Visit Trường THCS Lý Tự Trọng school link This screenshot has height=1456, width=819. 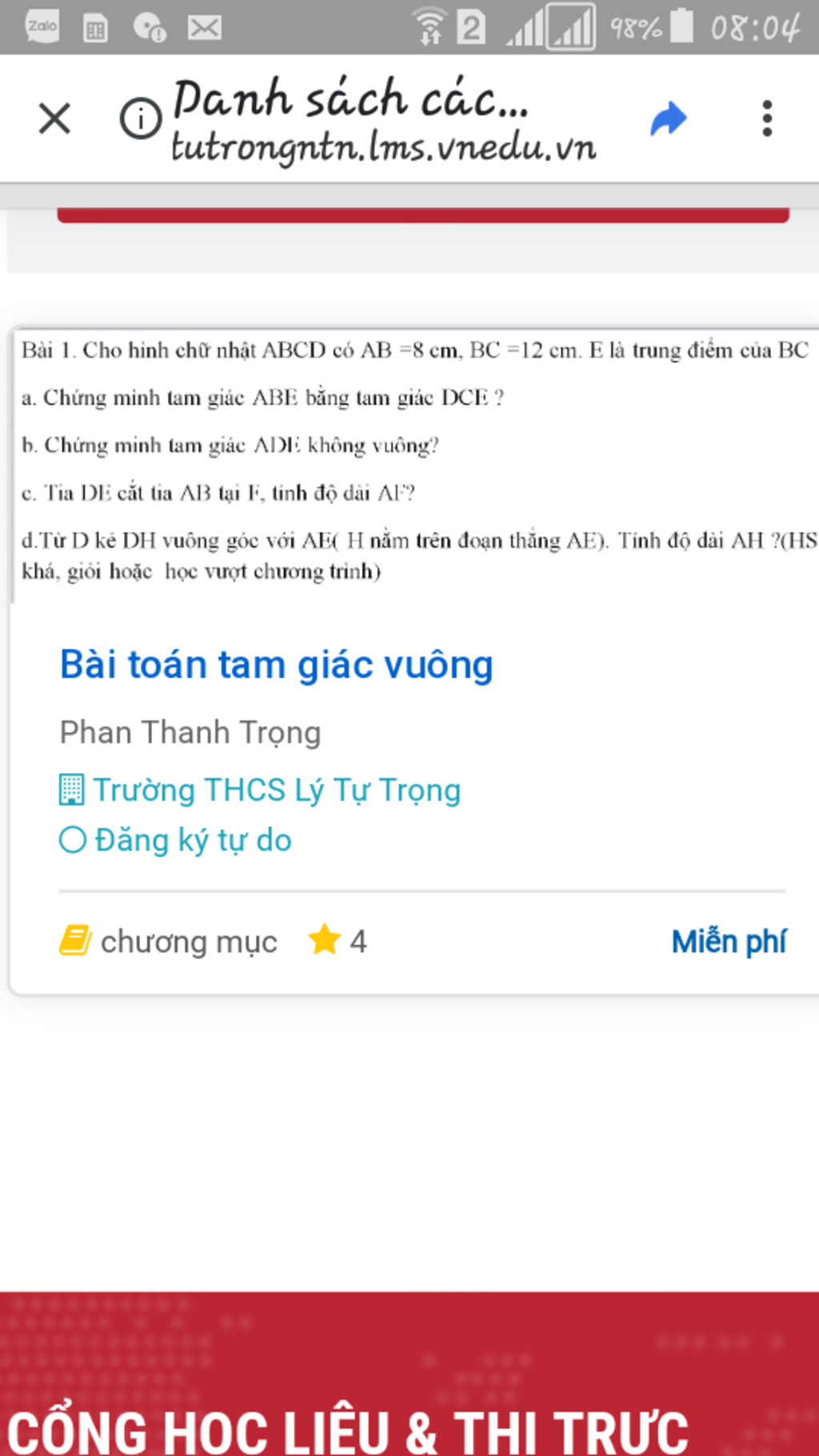pos(276,790)
